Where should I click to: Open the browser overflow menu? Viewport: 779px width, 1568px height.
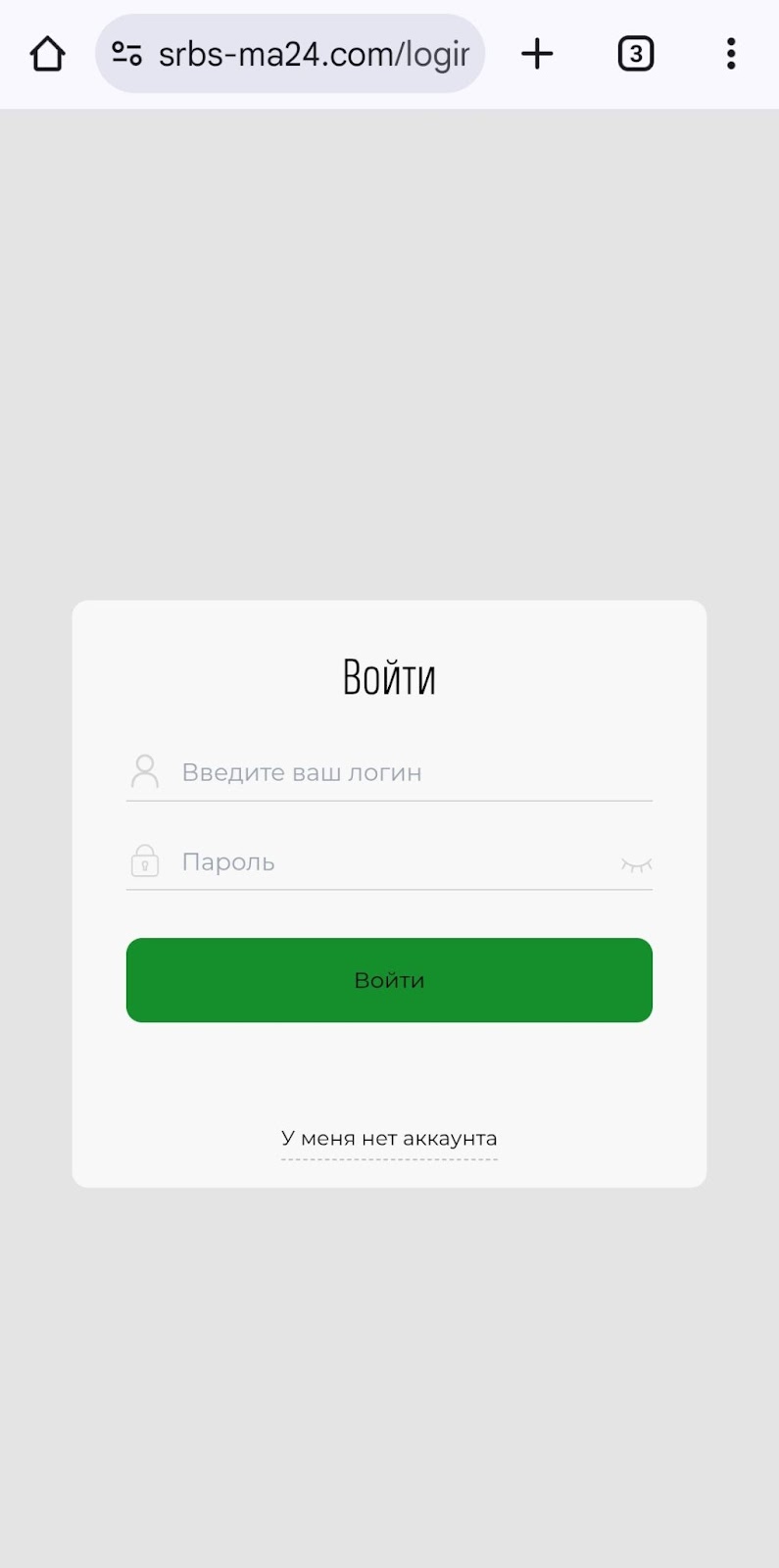(x=731, y=54)
